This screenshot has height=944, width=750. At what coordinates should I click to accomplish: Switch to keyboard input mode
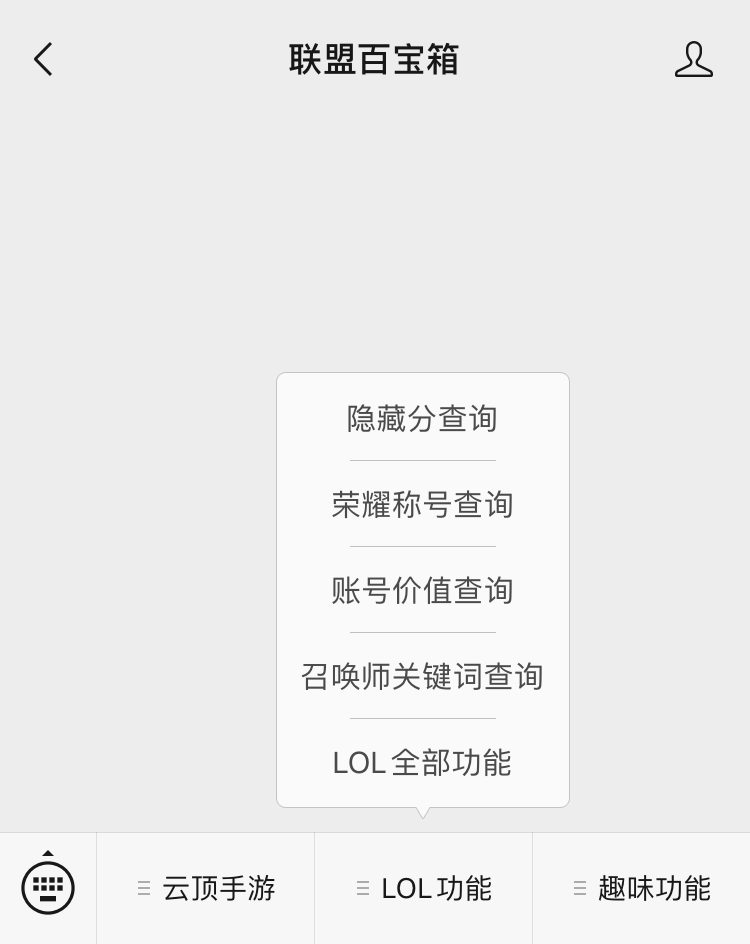point(48,887)
